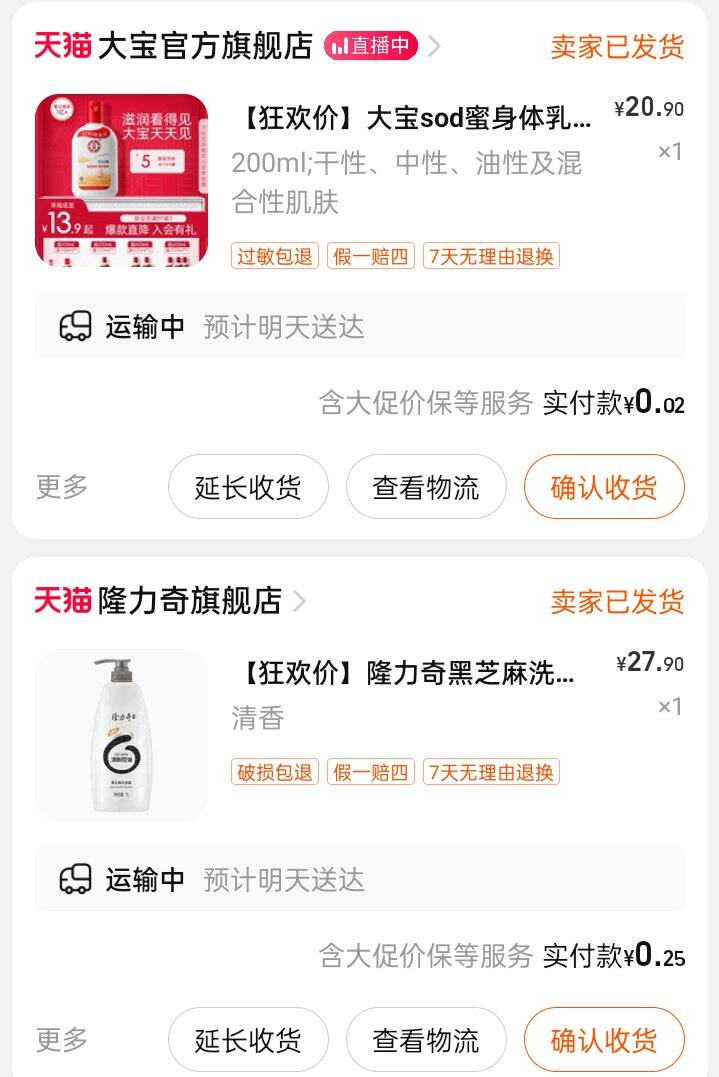Confirm receipt of 隆力奇 order
Screen dimensions: 719x1077
(x=604, y=1040)
